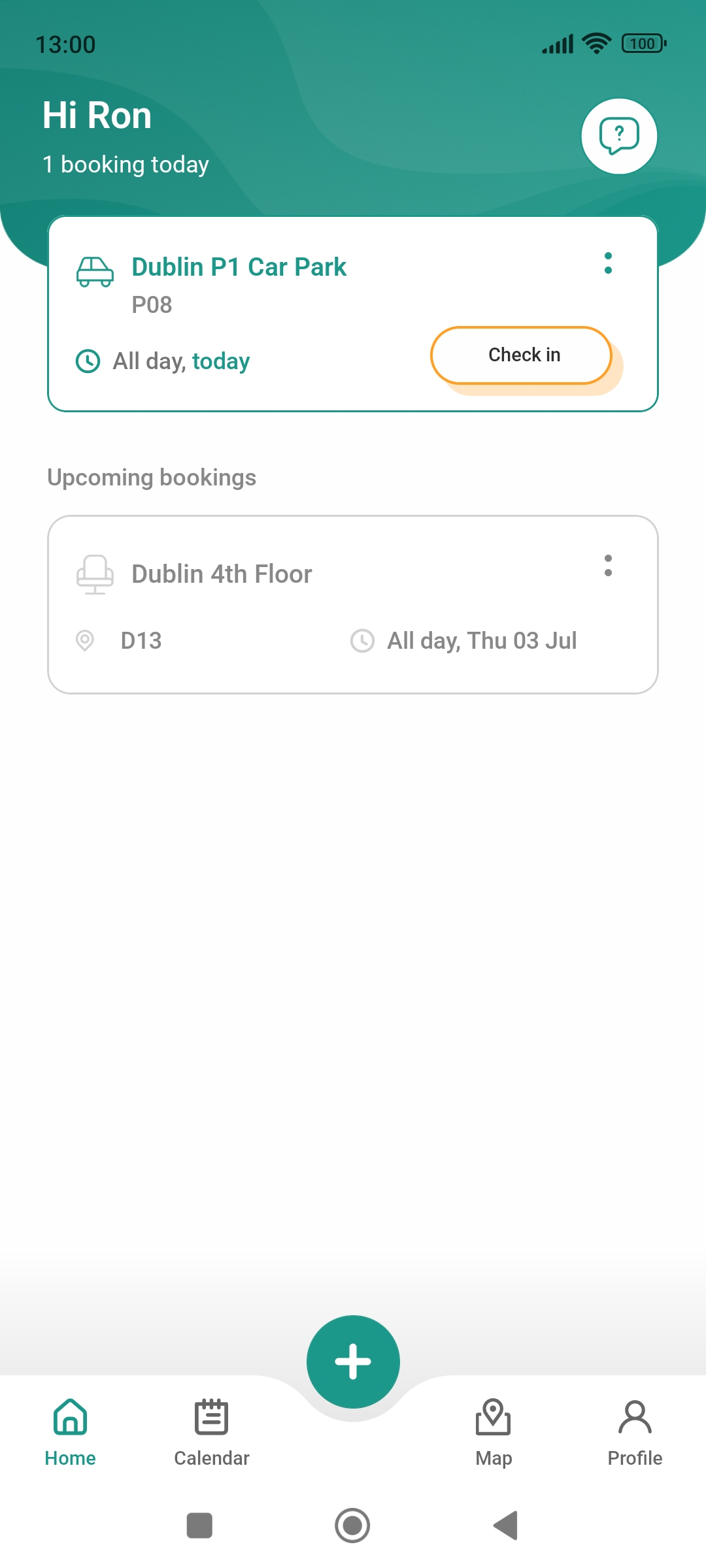View the Dublin 4th Floor booking card

tap(353, 604)
